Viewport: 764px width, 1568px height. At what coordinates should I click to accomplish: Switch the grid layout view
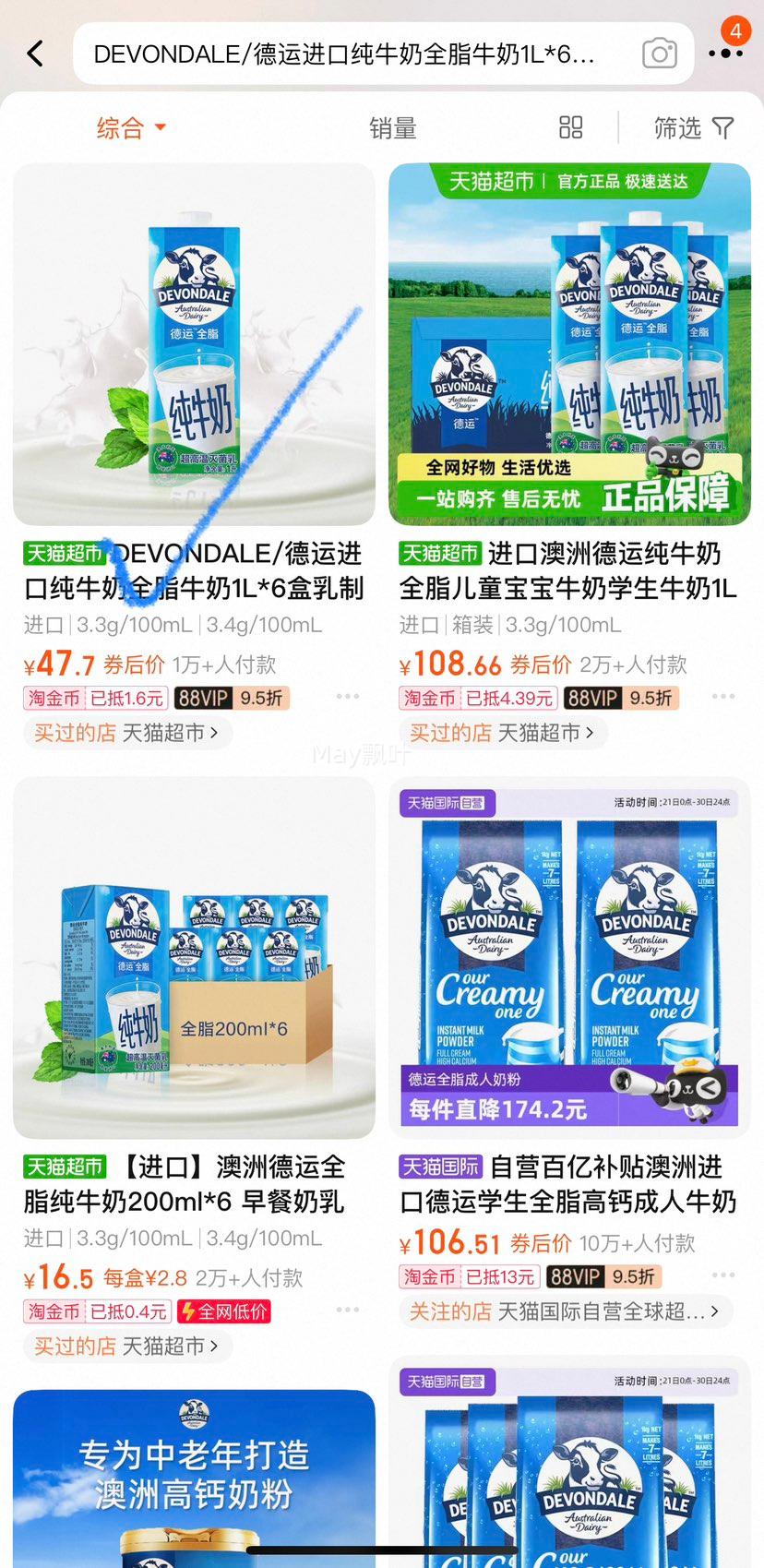[x=570, y=127]
